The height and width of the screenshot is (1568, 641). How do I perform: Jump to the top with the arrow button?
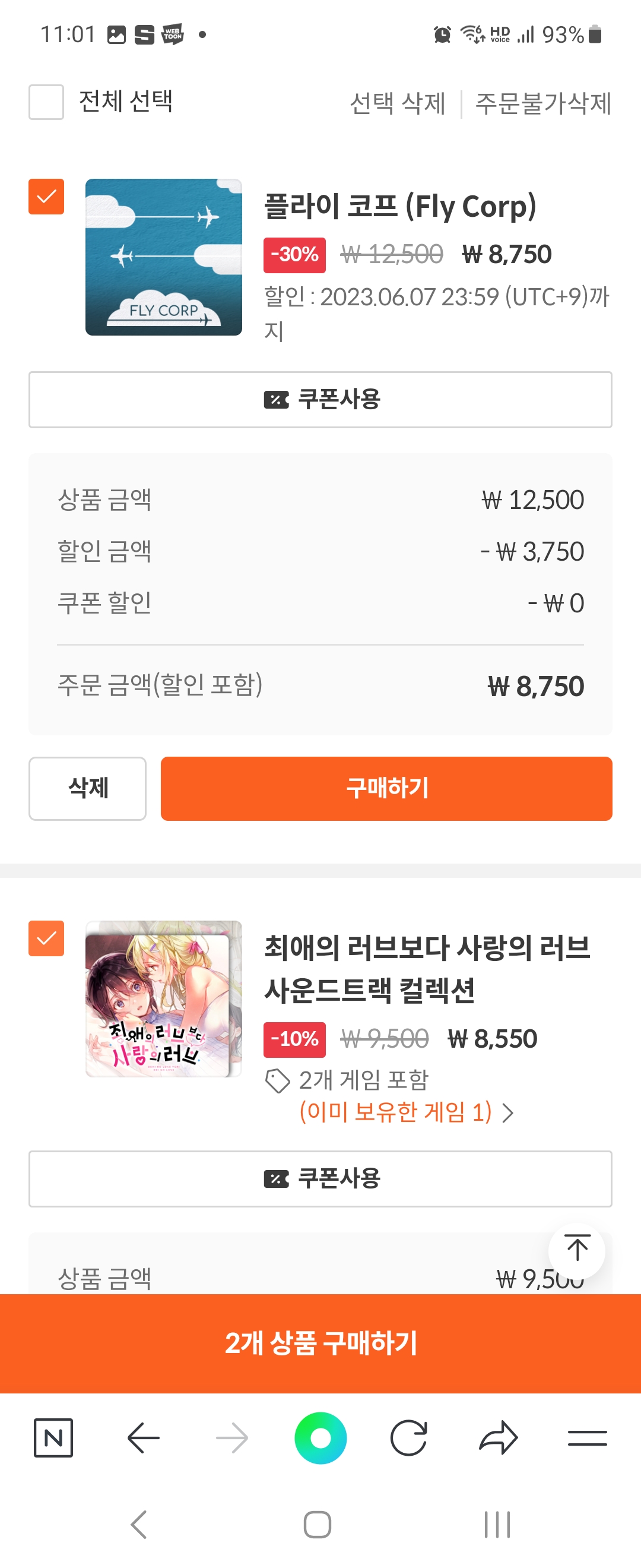tap(576, 1248)
